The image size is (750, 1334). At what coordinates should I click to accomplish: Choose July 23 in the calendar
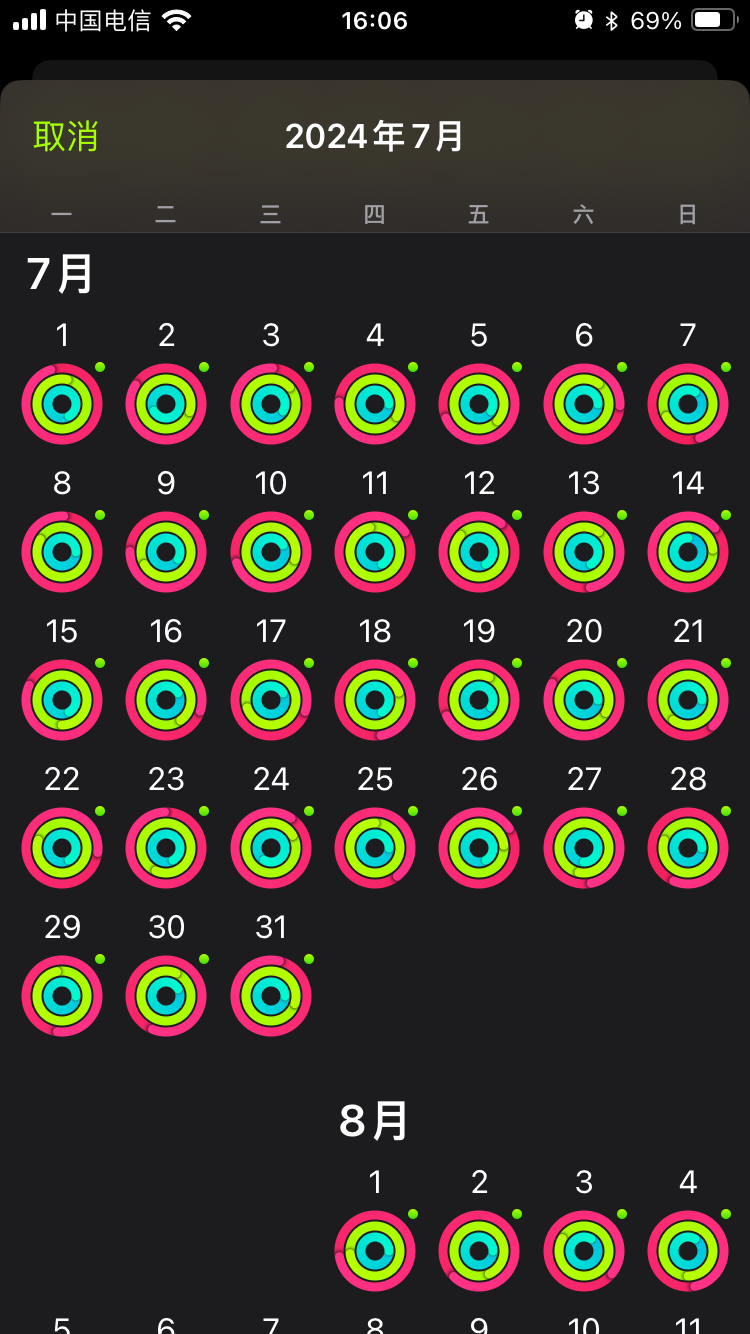pos(166,848)
